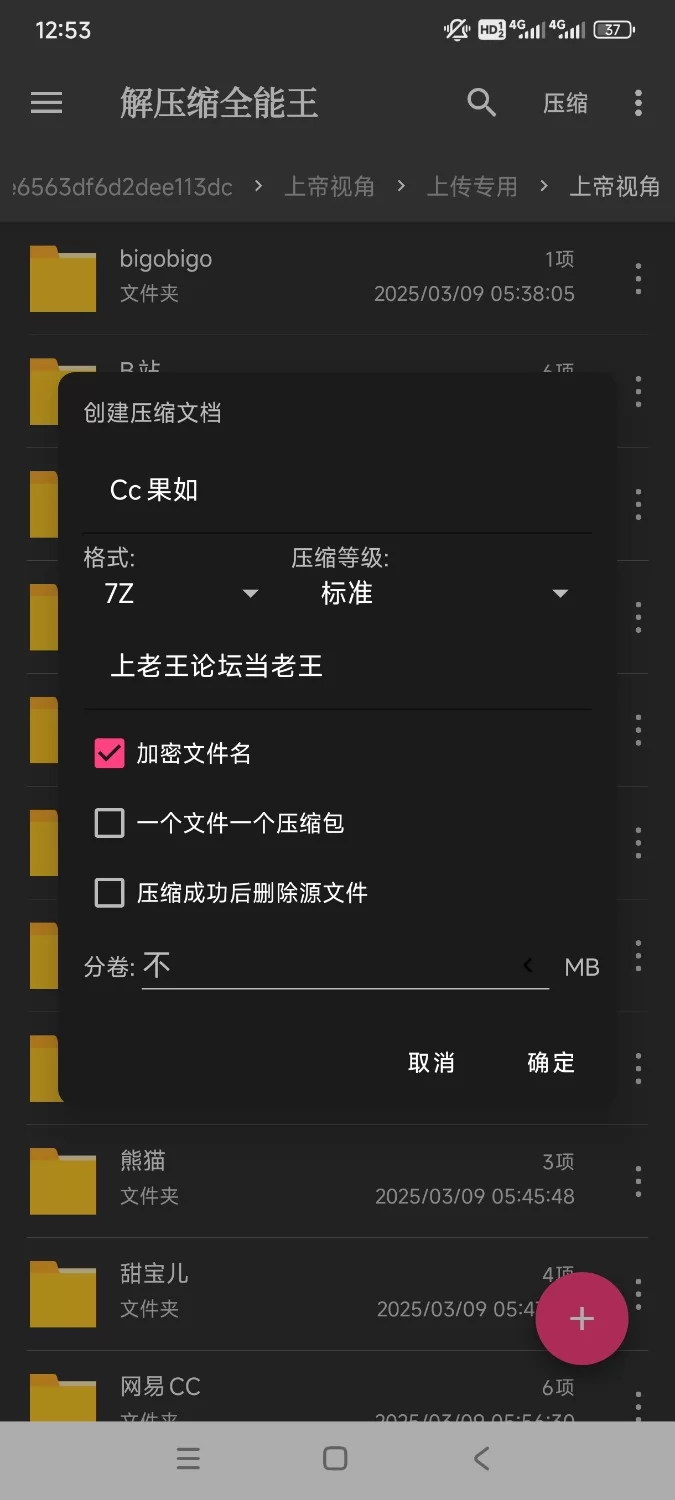Go back with system navigation back button

(x=482, y=1459)
